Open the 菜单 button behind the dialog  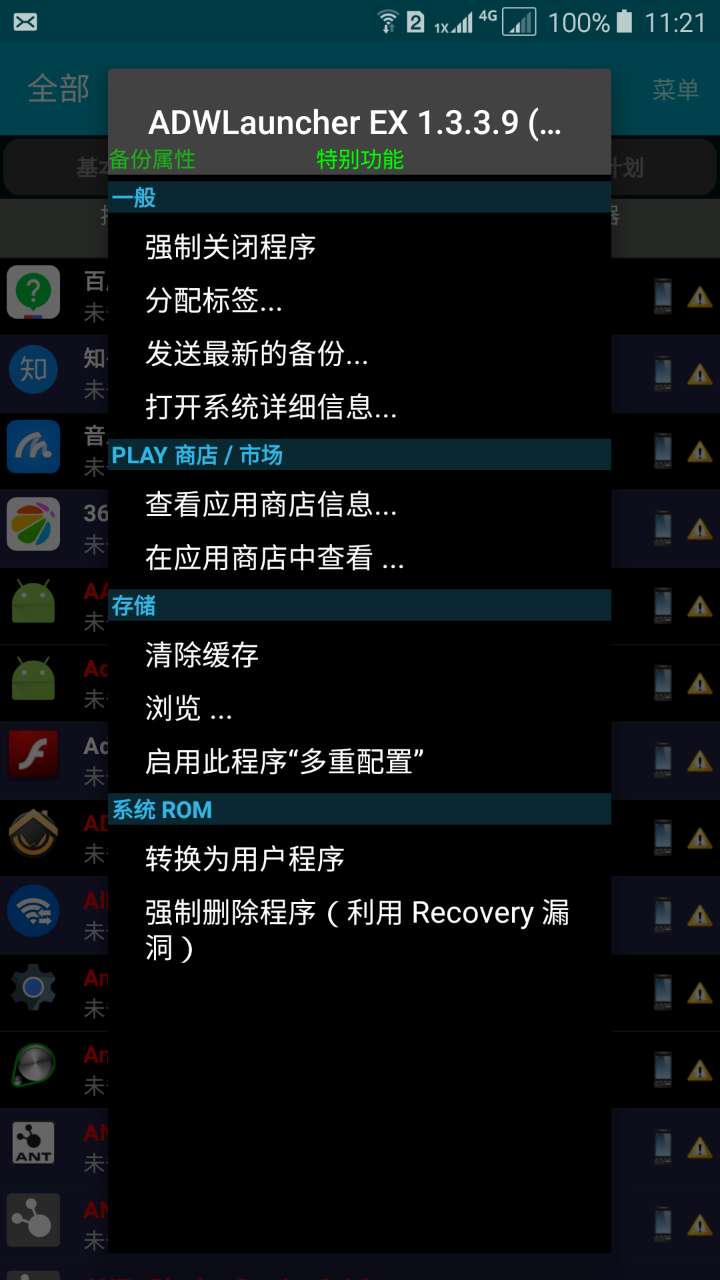tap(675, 90)
